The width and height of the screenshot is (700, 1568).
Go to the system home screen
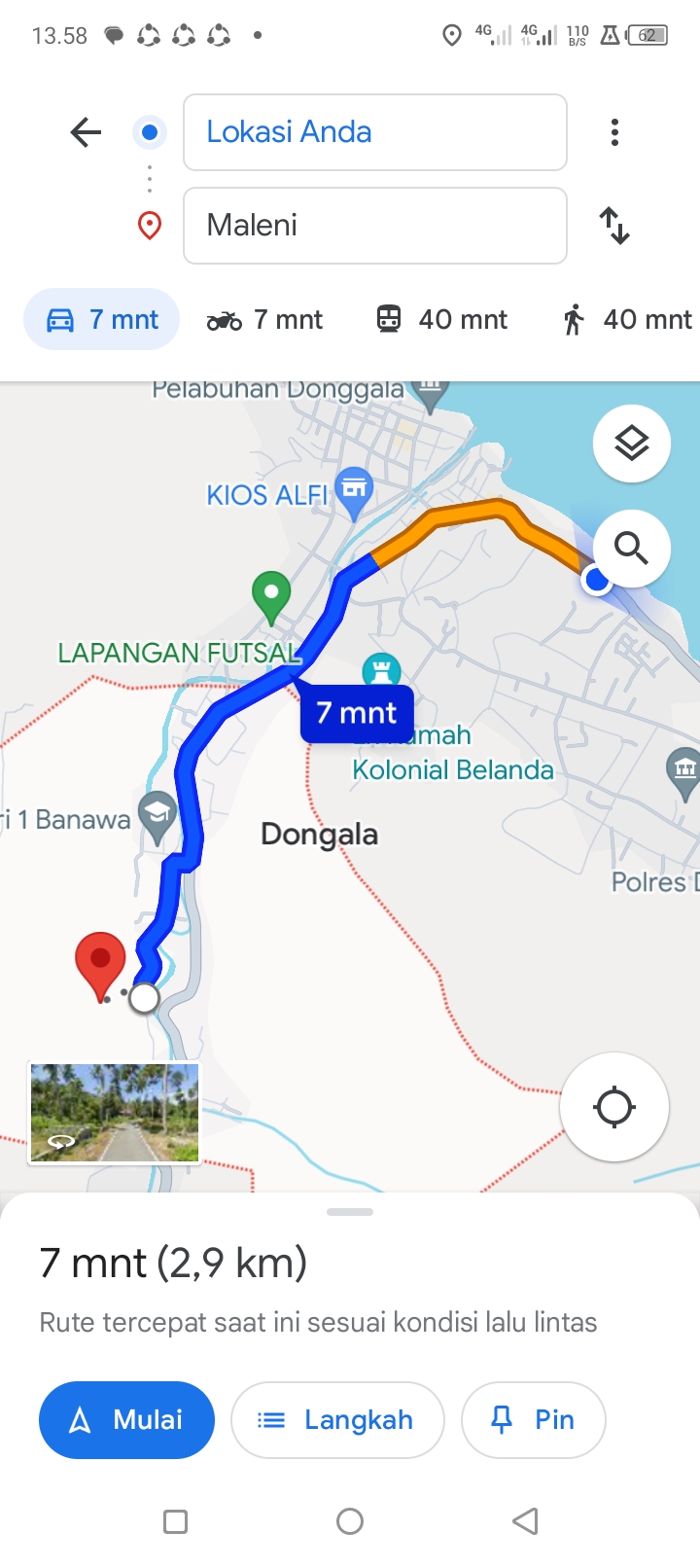click(x=350, y=1521)
